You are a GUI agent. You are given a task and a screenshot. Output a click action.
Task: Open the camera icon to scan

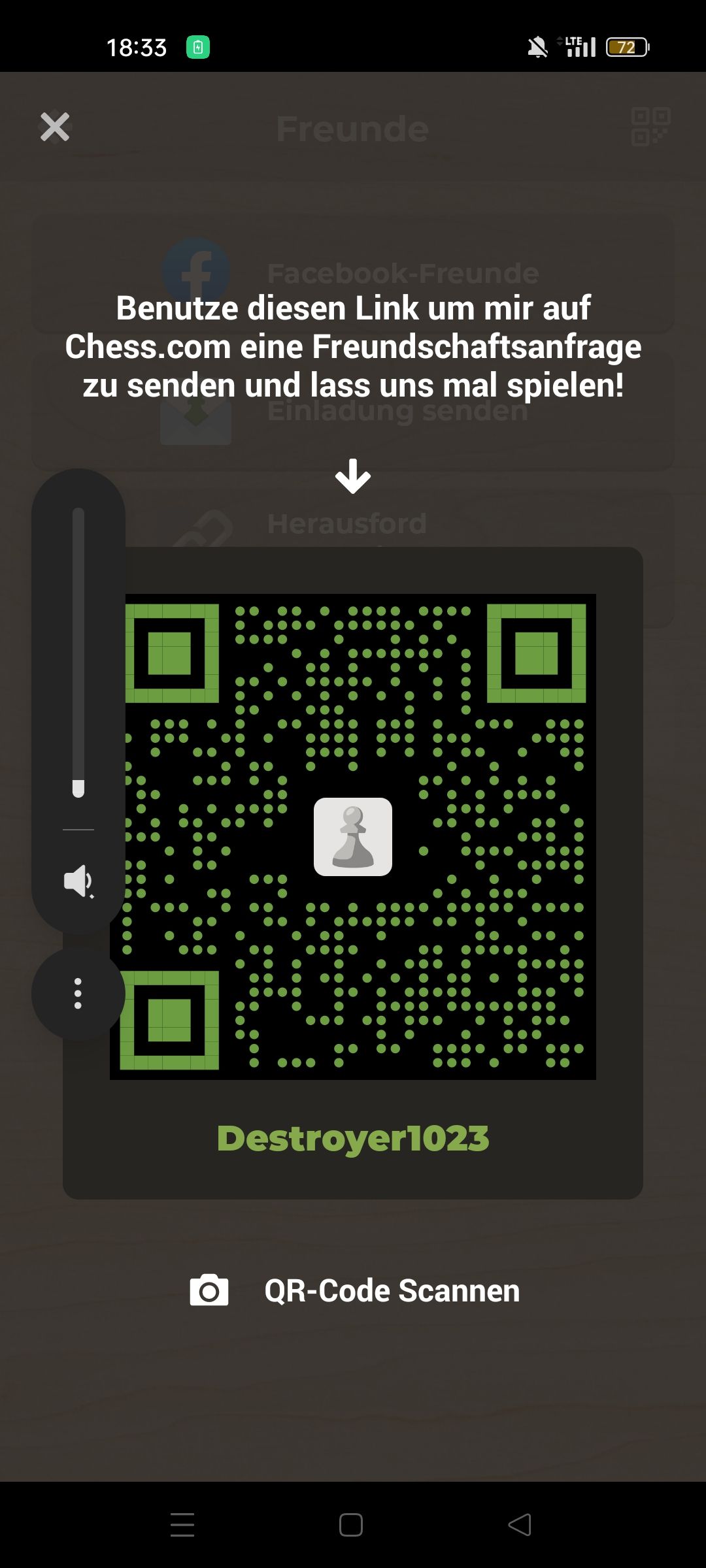pos(209,1290)
